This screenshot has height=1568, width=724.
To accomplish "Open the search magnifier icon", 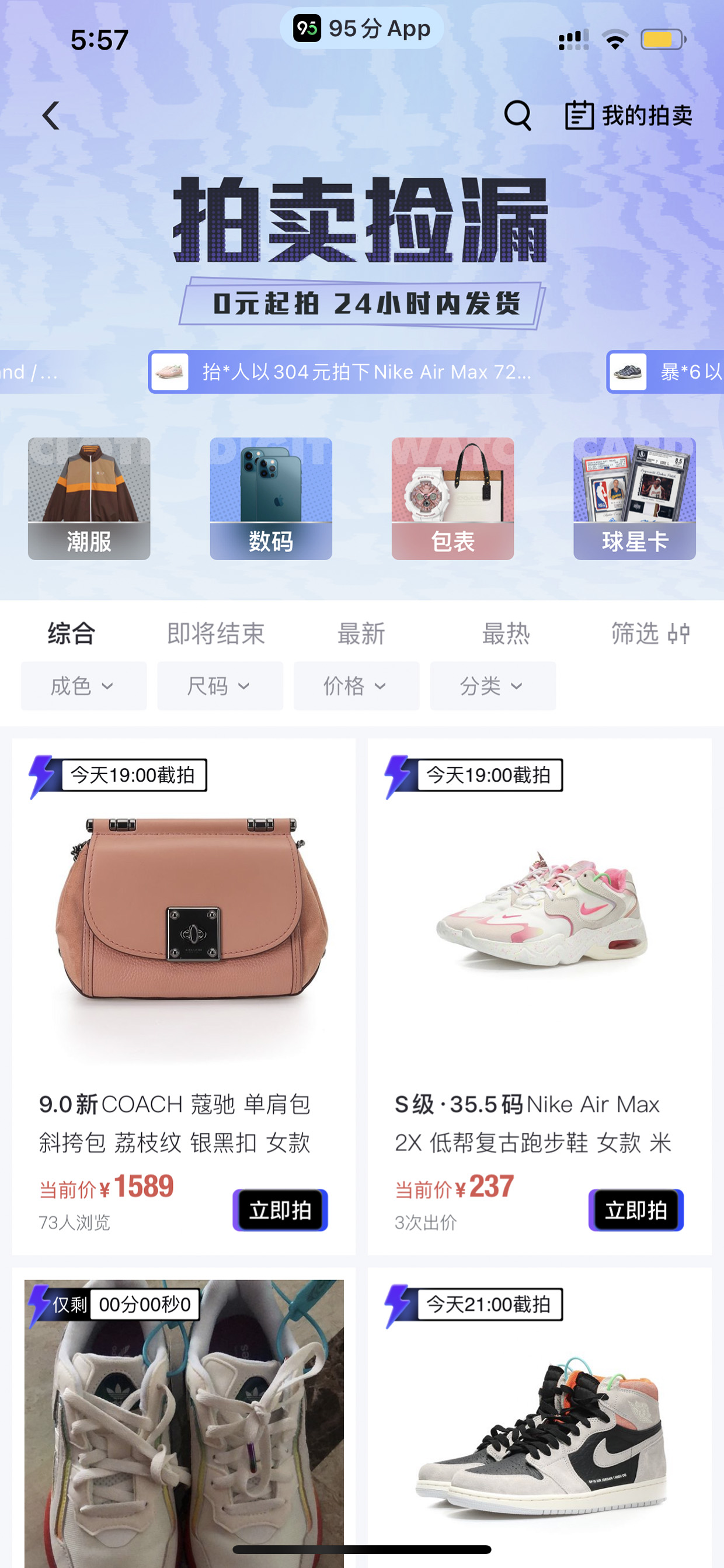I will [518, 116].
